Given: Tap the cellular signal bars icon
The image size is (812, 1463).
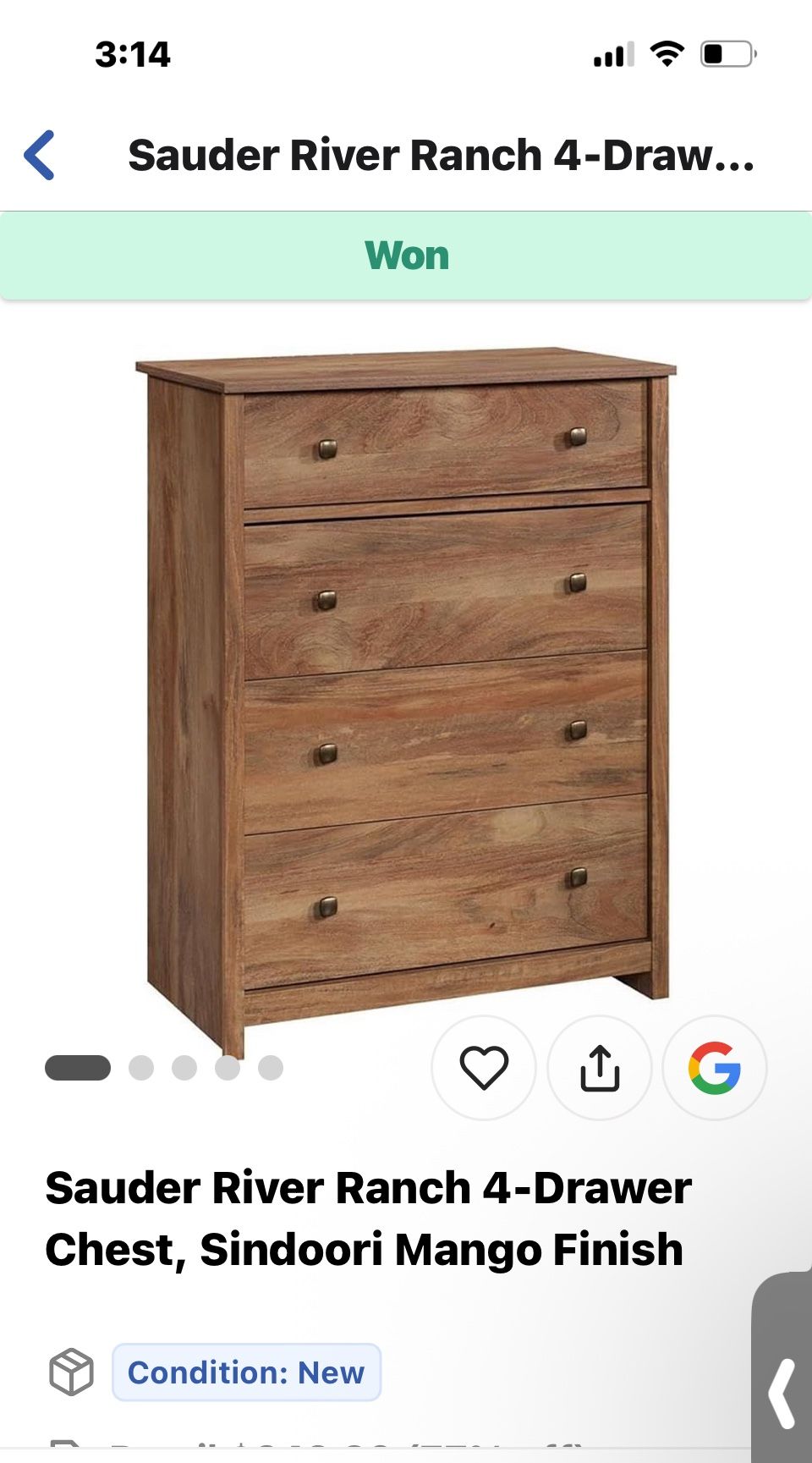Looking at the screenshot, I should tap(615, 55).
